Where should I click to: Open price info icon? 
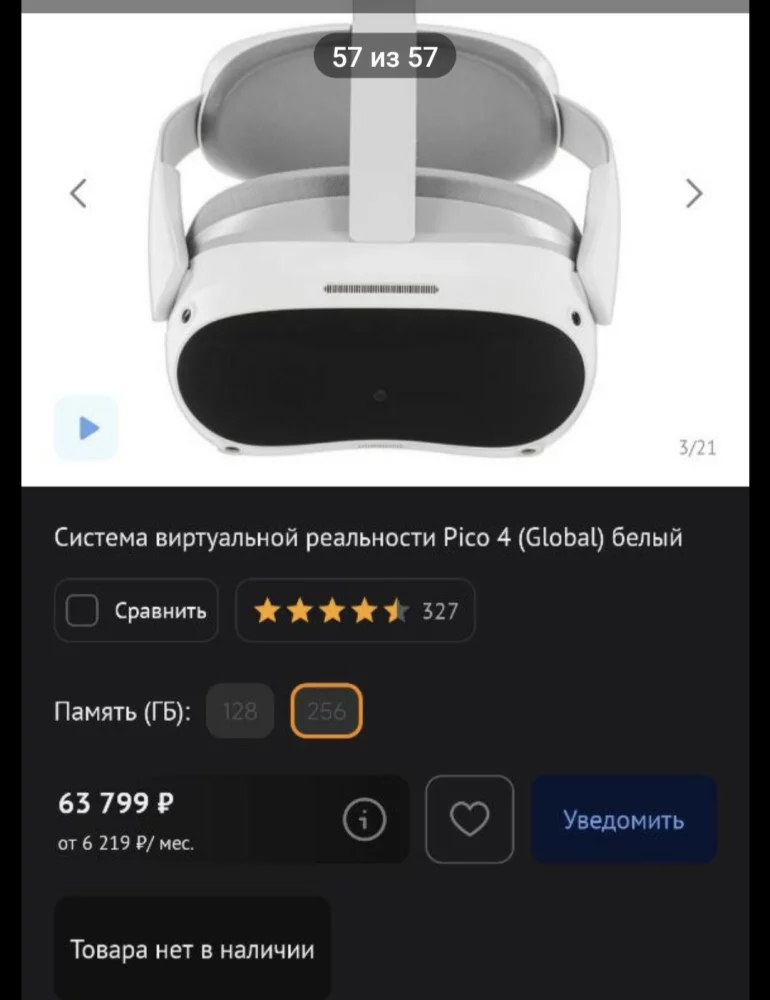click(x=364, y=820)
